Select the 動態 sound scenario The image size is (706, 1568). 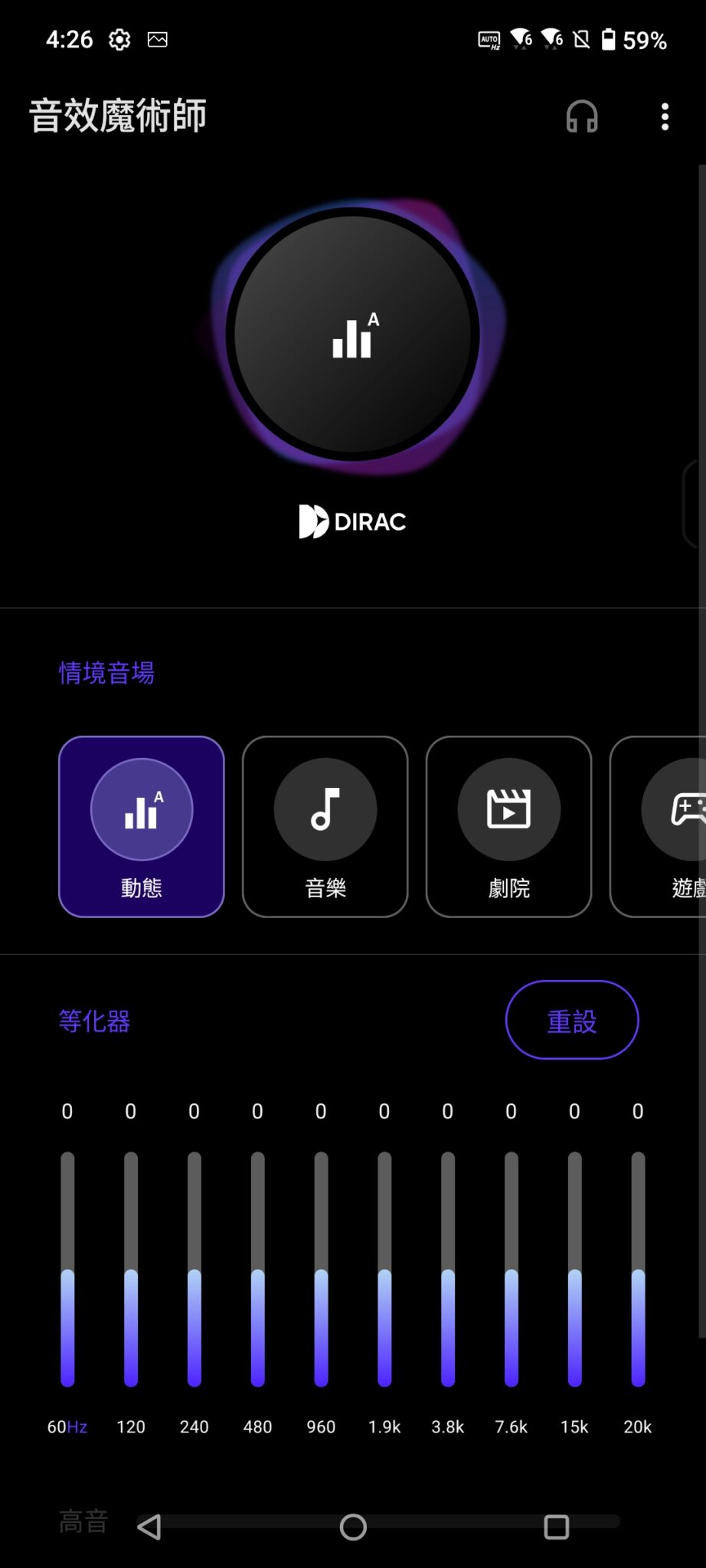(142, 826)
